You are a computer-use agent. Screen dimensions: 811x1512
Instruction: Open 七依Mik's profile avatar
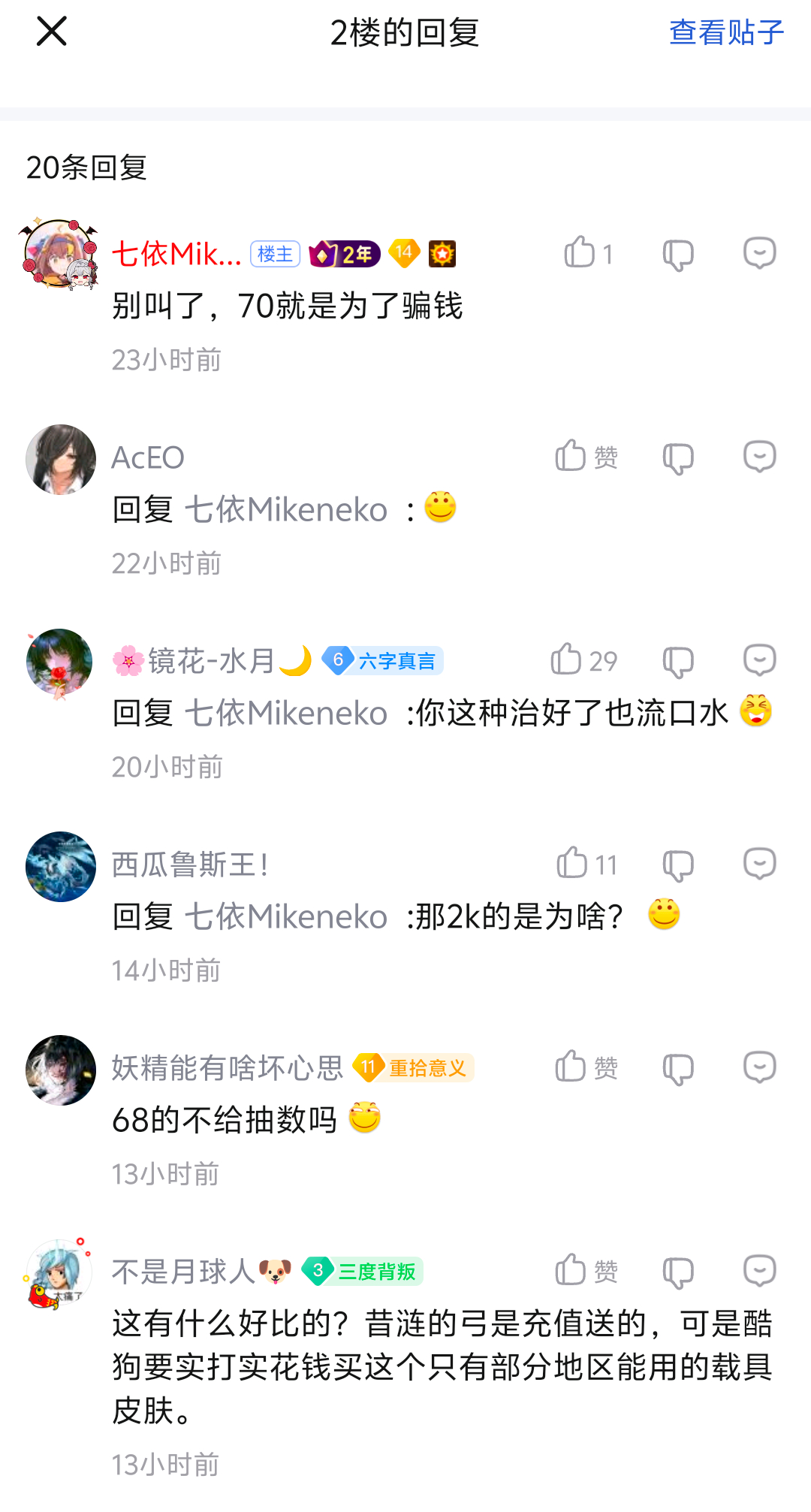point(60,255)
